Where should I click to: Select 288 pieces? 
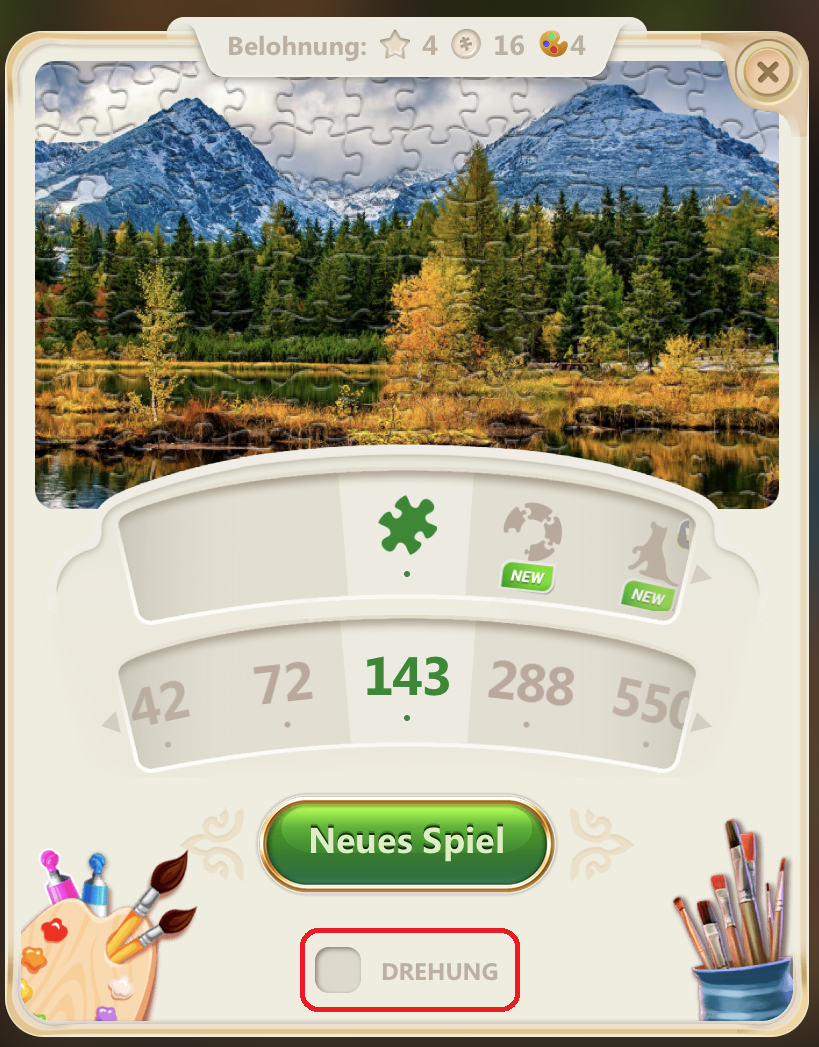click(530, 686)
